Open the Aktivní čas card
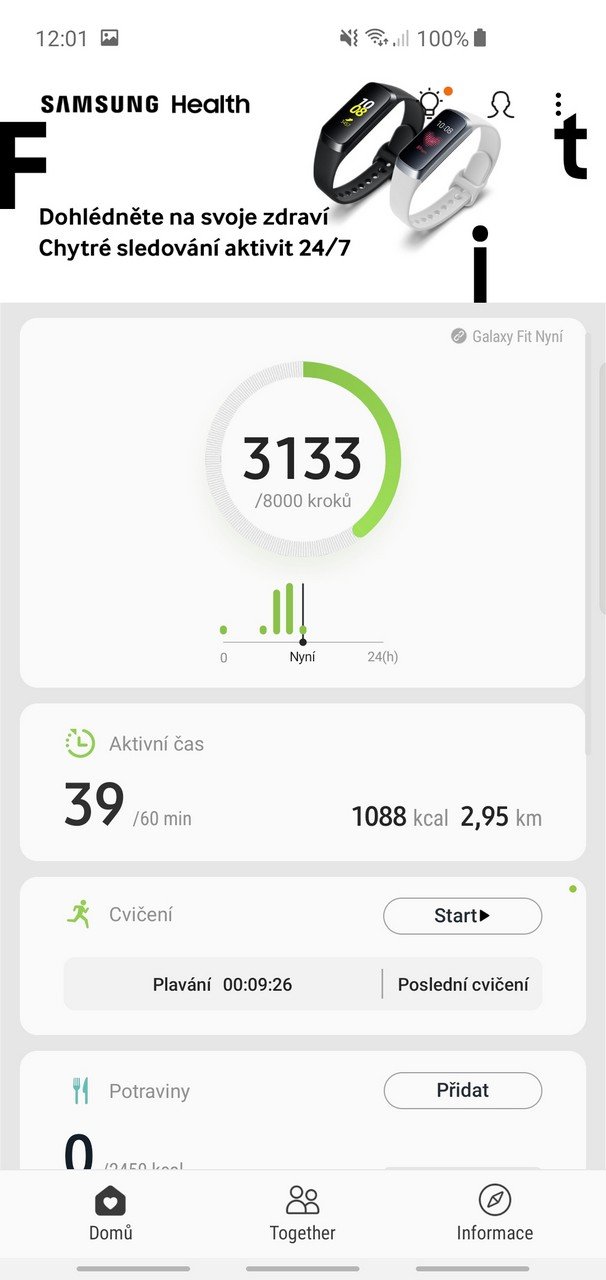This screenshot has height=1280, width=606. pos(302,782)
